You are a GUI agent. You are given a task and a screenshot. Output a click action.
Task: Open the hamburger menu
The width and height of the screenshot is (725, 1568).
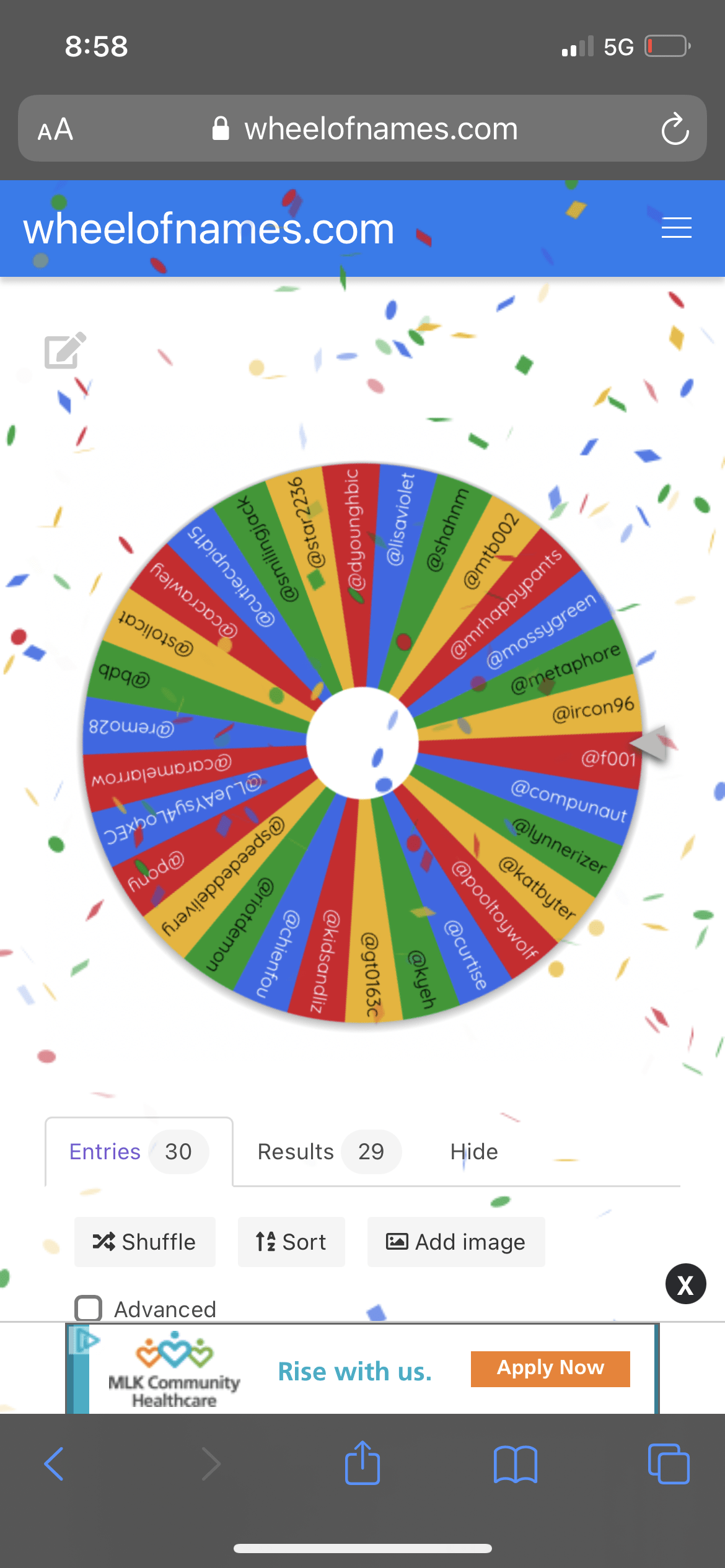pos(676,228)
